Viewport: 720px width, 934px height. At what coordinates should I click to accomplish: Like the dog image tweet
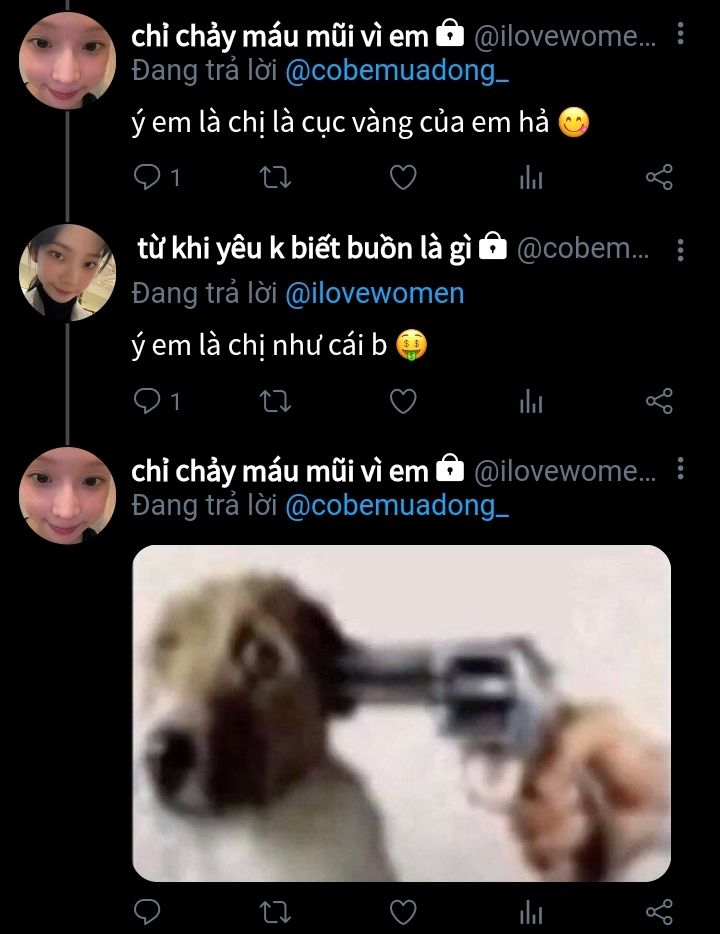(x=402, y=911)
